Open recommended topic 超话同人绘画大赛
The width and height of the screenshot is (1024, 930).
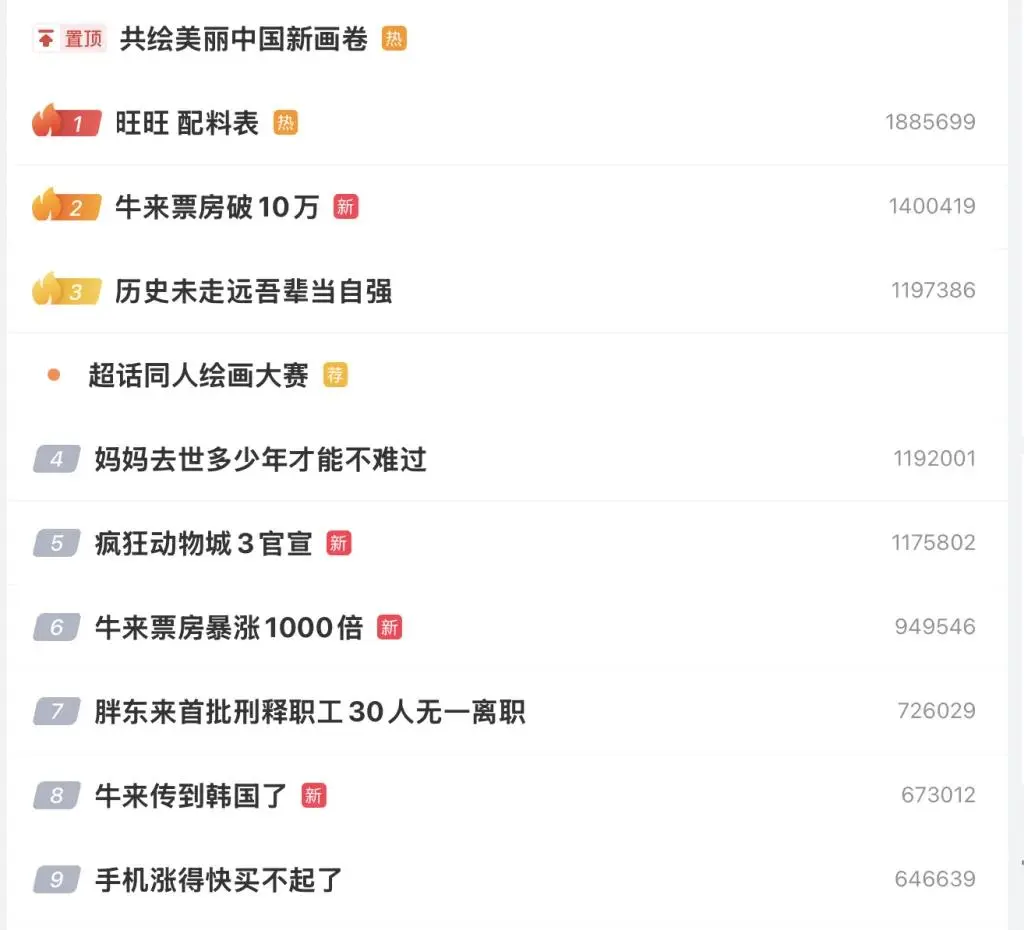click(x=199, y=376)
